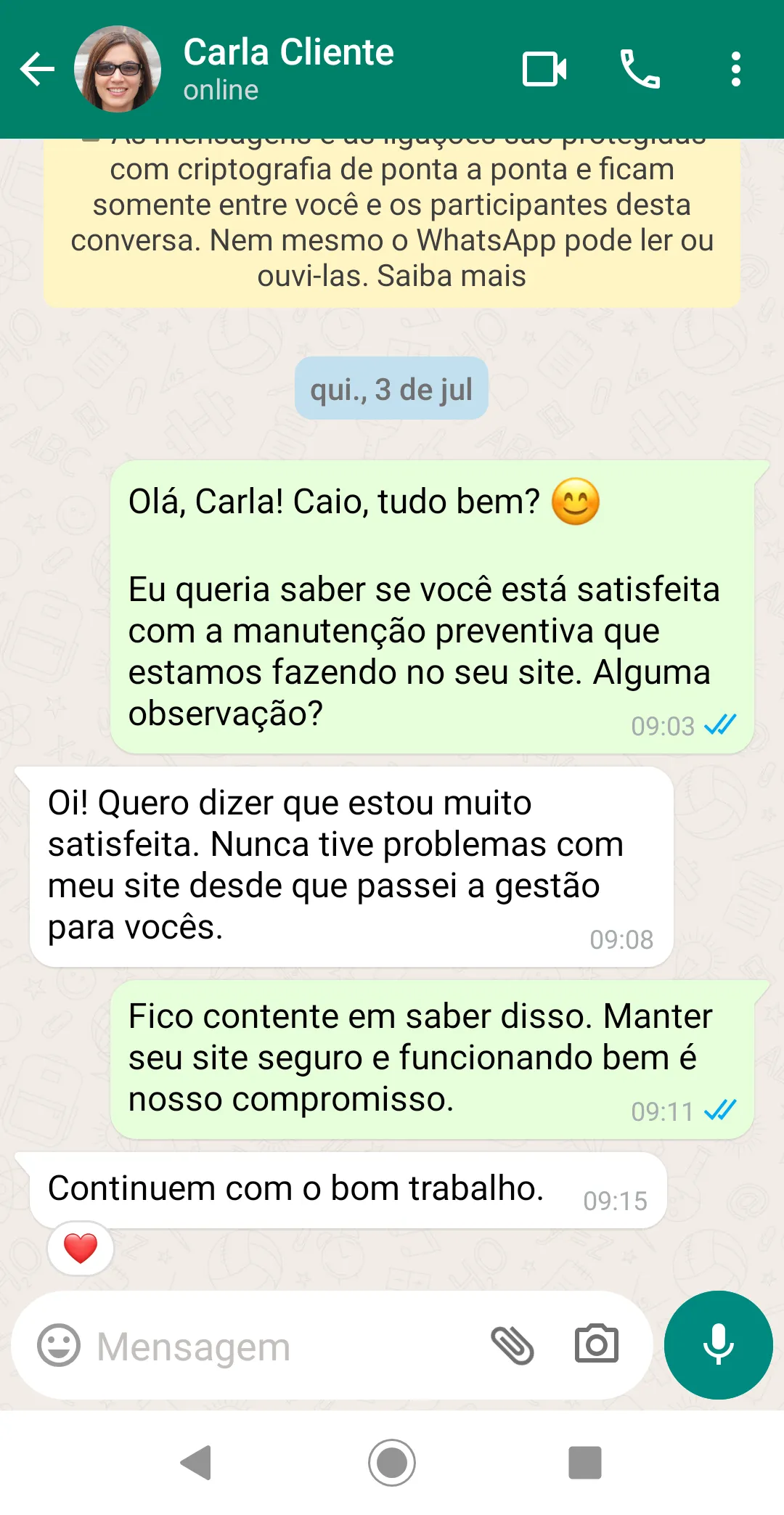The width and height of the screenshot is (784, 1515).
Task: View the heart reaction on last message
Action: pos(81,1249)
